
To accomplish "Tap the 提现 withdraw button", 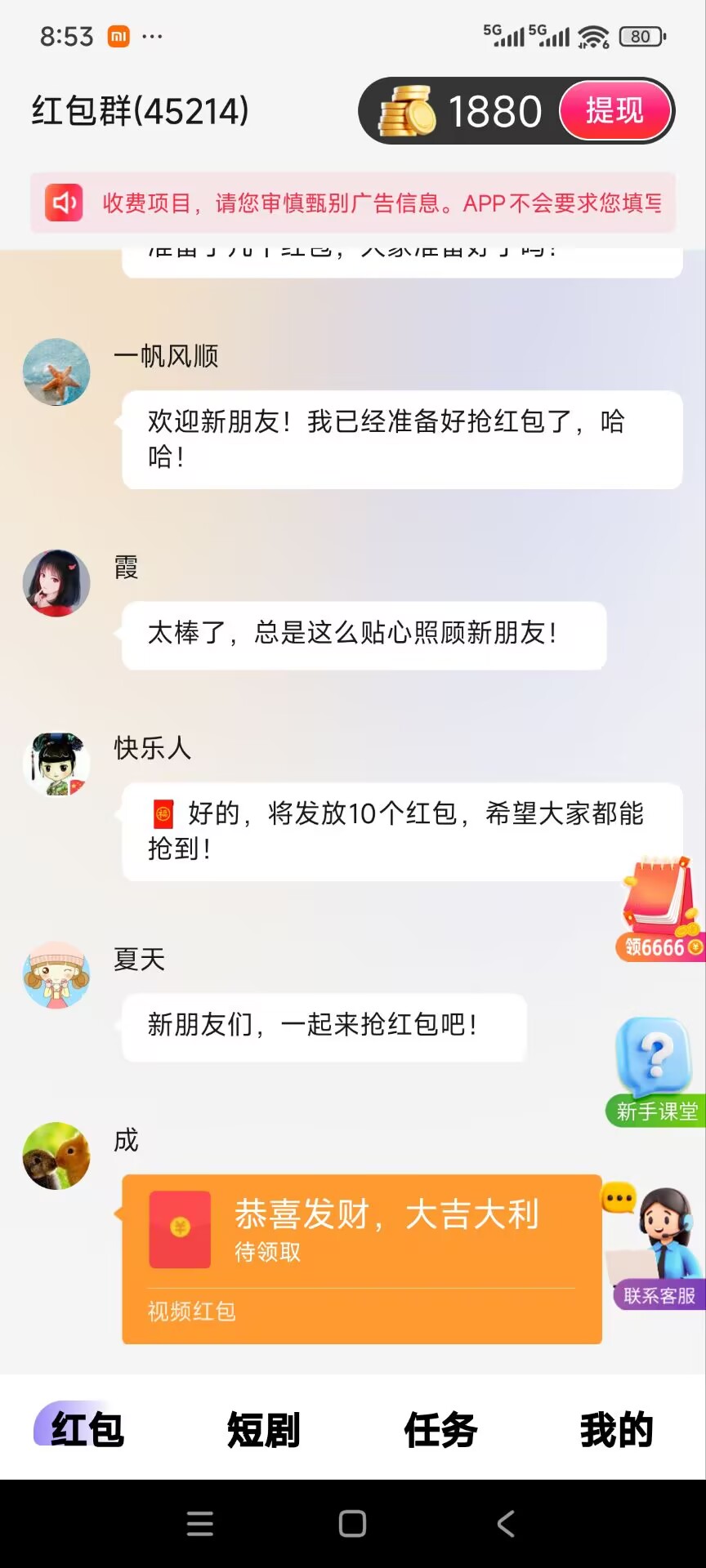I will point(614,110).
